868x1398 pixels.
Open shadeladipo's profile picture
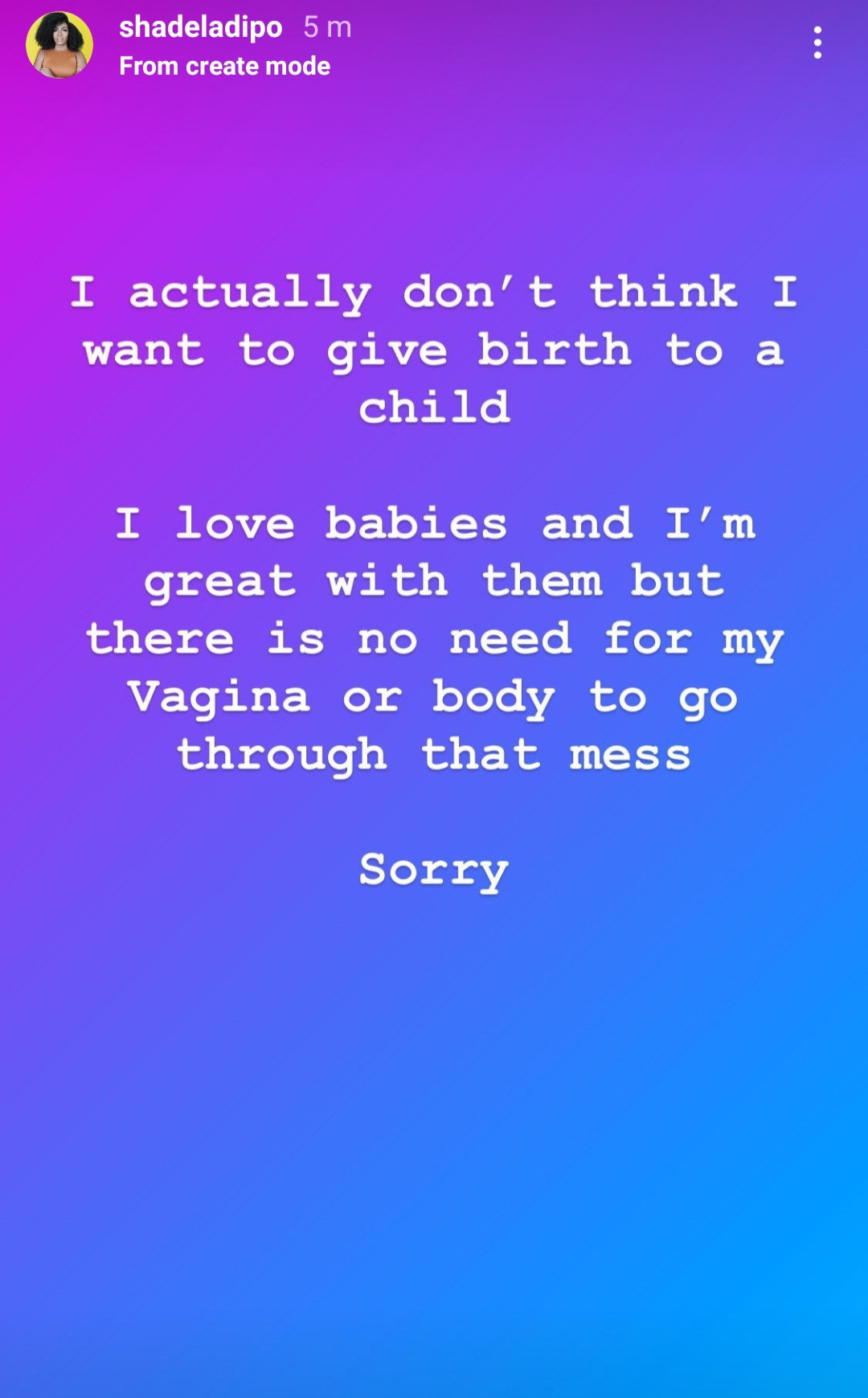(x=59, y=45)
